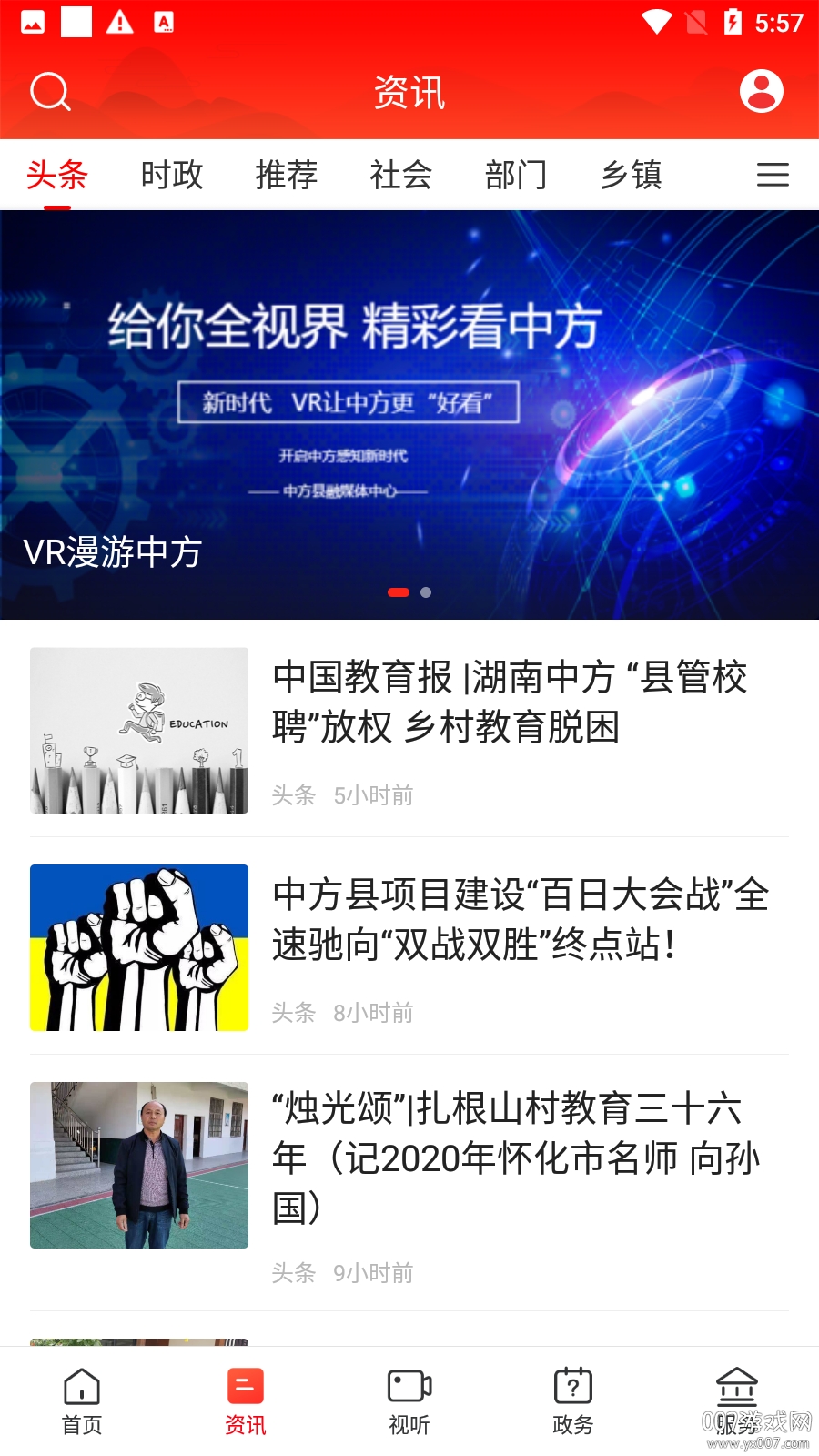The image size is (819, 1456).
Task: Open the search icon
Action: [x=50, y=91]
